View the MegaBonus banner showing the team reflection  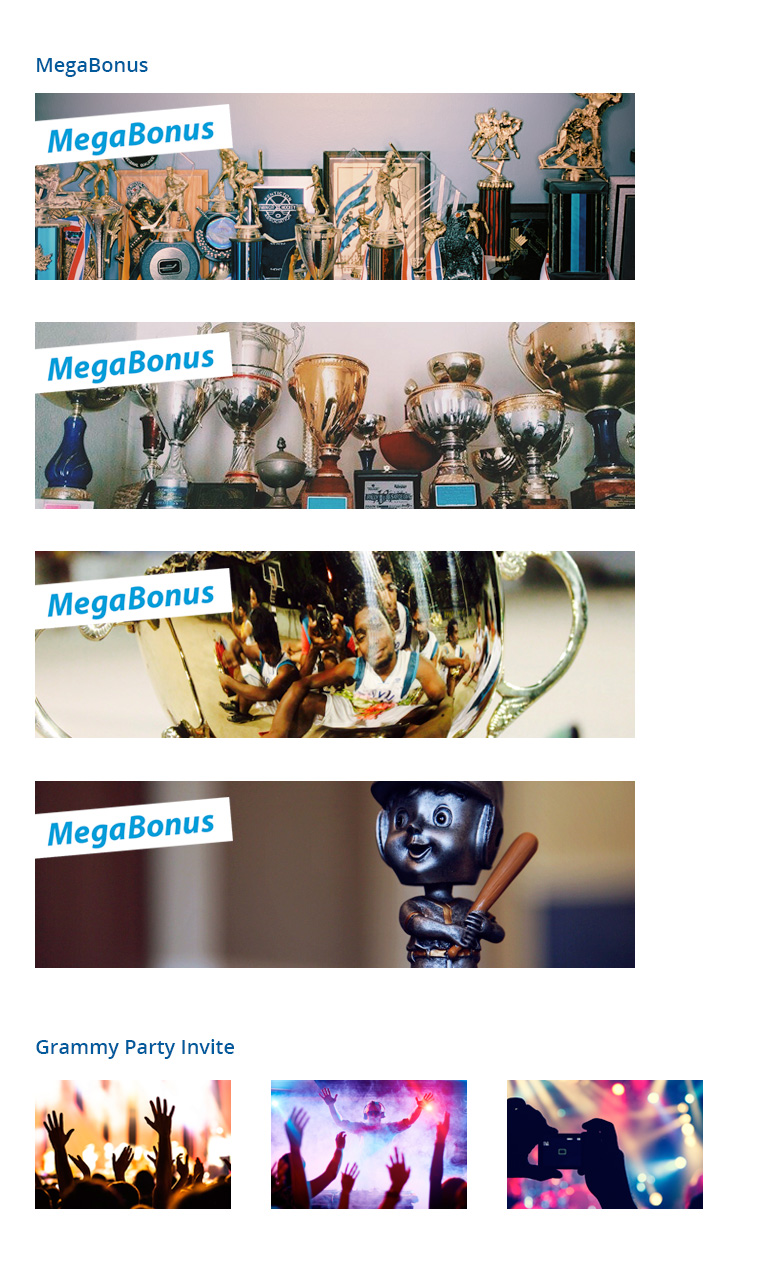pyautogui.click(x=335, y=644)
